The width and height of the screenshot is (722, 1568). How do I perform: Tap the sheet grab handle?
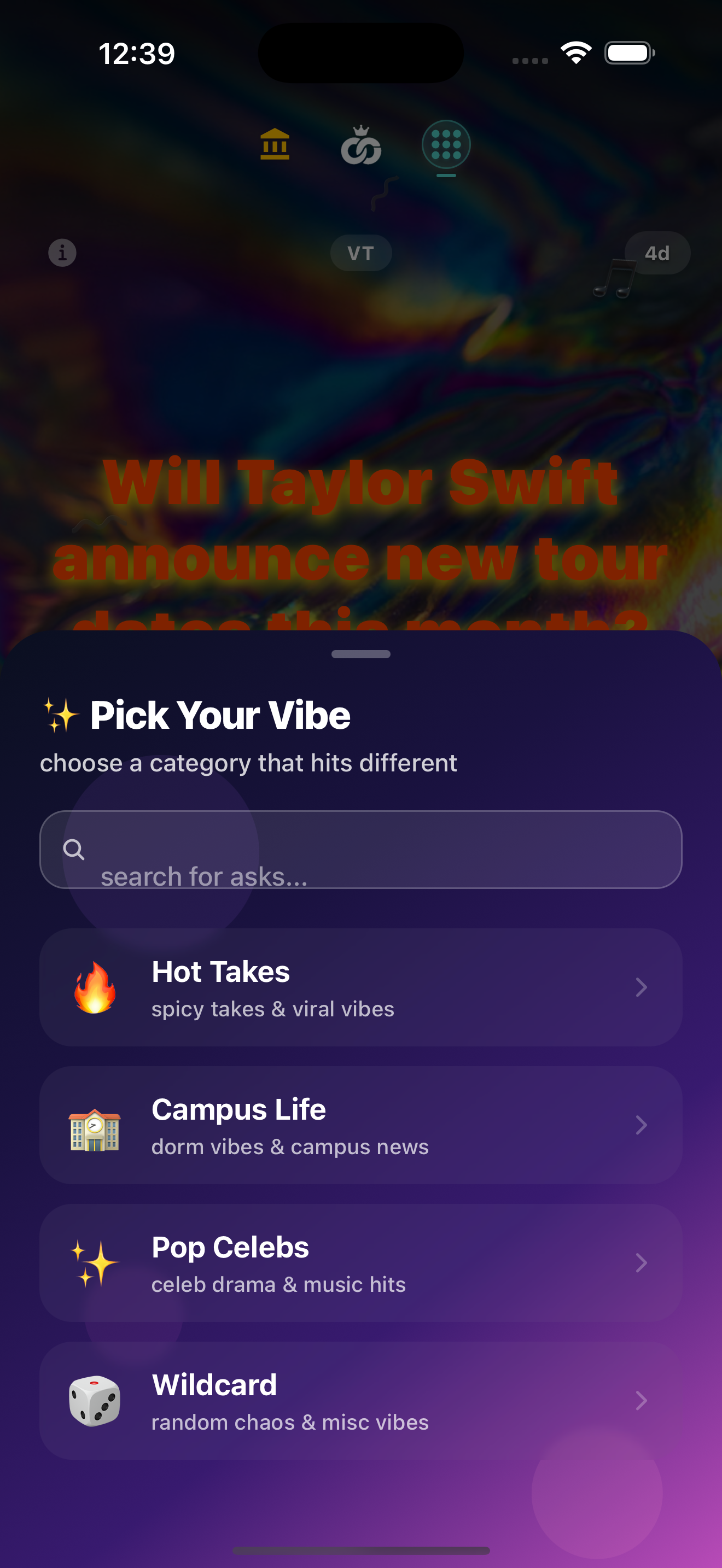[361, 654]
